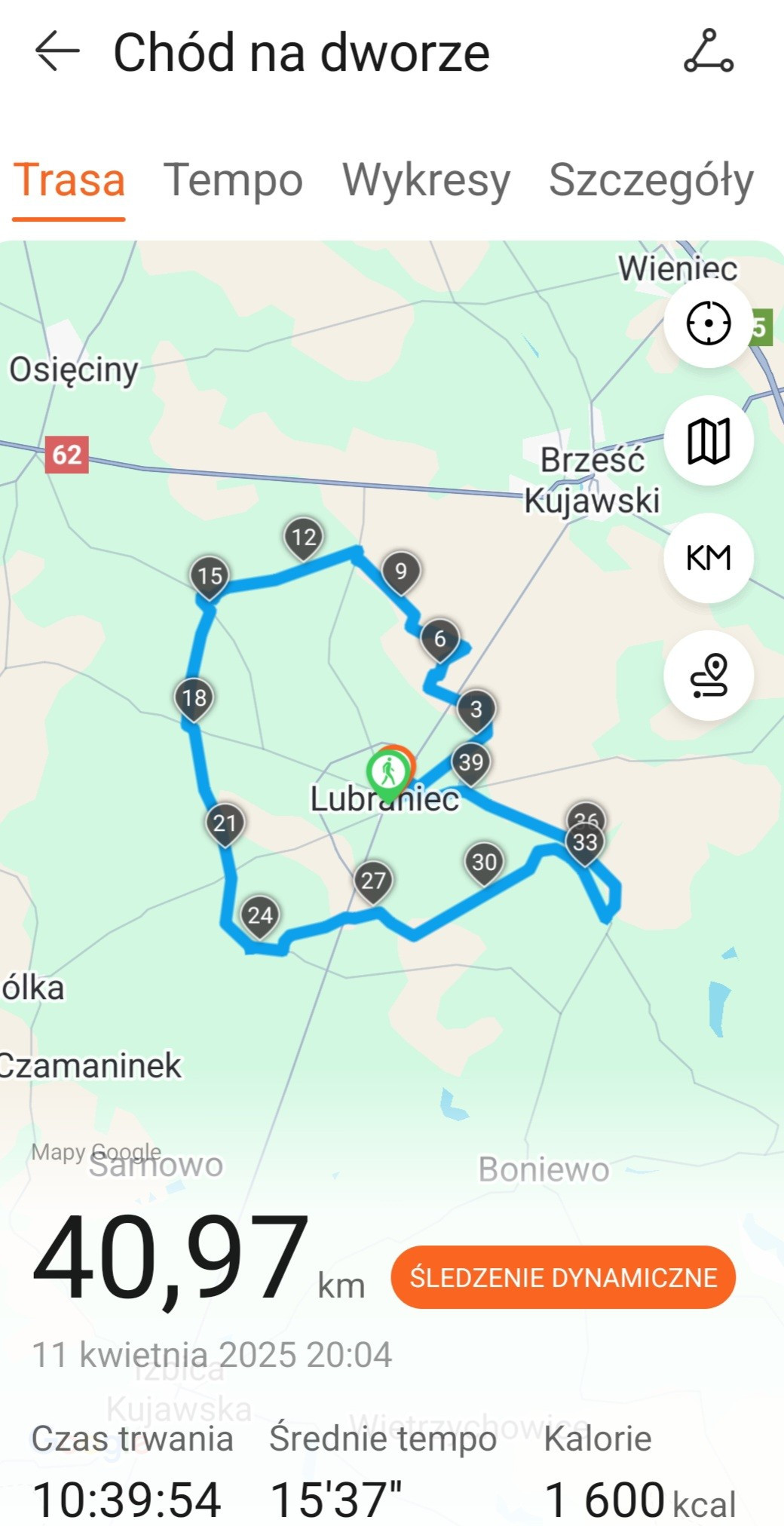Switch to the Wykresy tab
The height and width of the screenshot is (1526, 784).
coord(426,180)
